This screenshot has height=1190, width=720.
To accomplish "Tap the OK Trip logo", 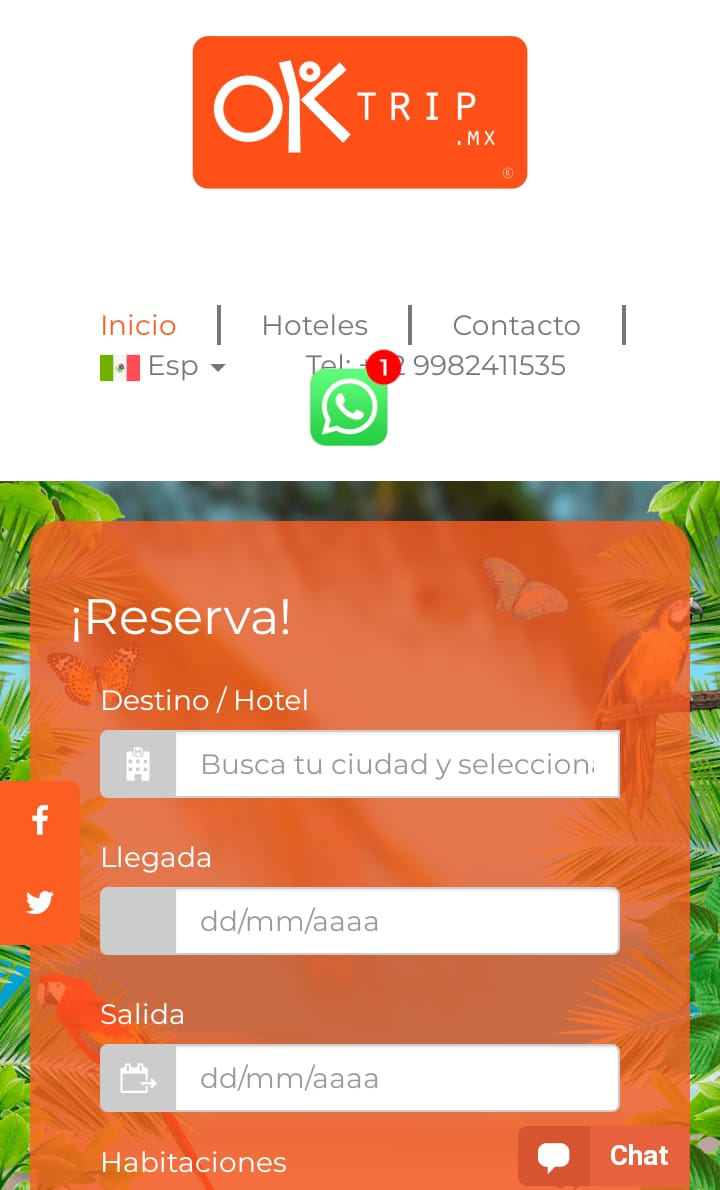I will [x=359, y=112].
